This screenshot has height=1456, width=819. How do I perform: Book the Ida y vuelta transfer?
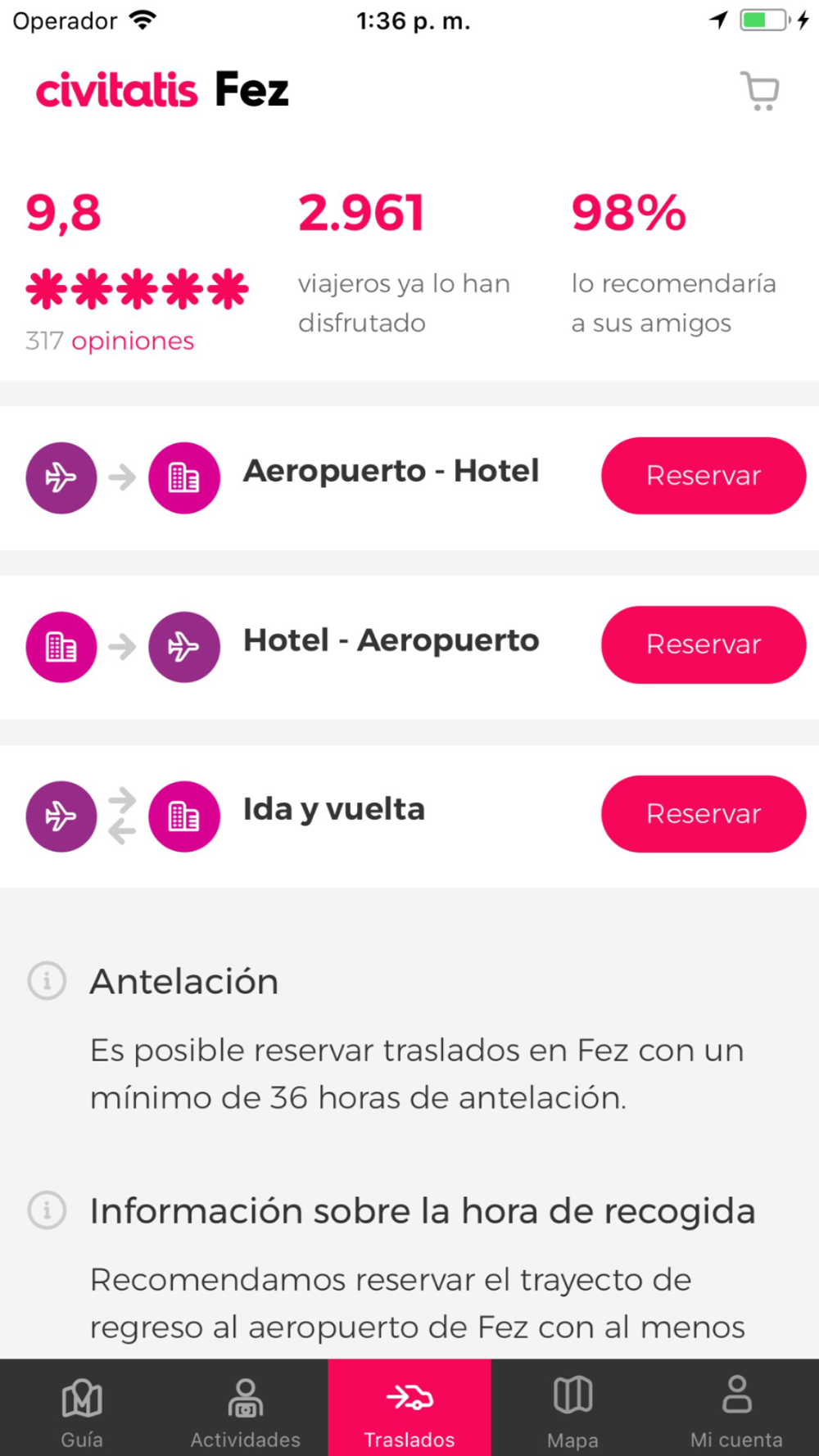pyautogui.click(x=704, y=814)
